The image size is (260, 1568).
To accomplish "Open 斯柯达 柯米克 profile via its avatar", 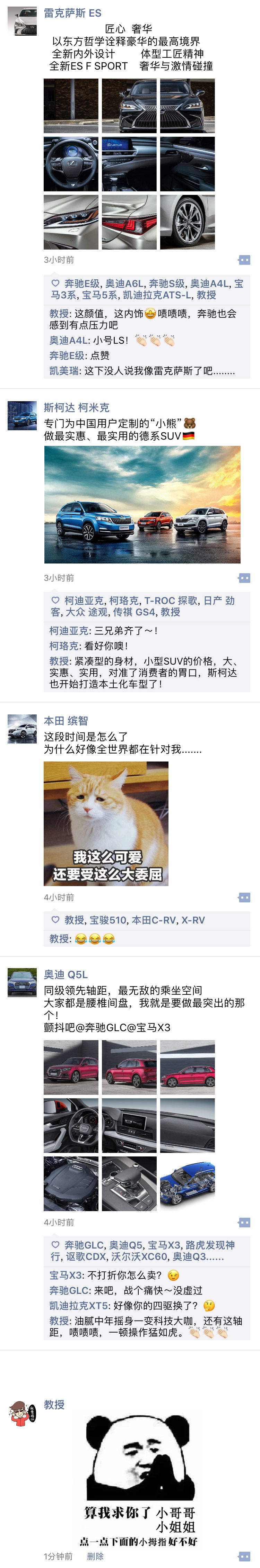I will click(22, 415).
